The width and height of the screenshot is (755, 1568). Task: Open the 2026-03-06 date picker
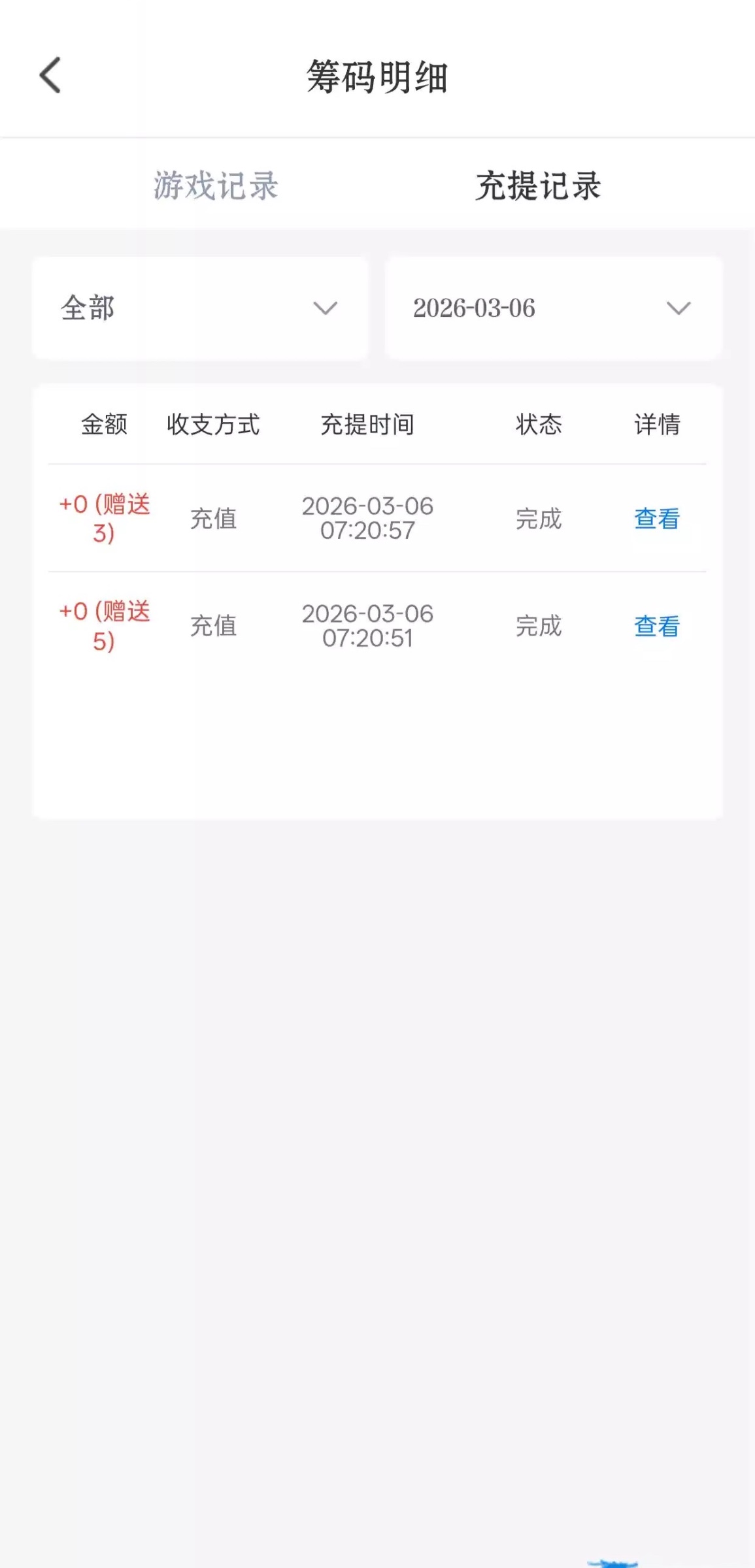coord(553,308)
